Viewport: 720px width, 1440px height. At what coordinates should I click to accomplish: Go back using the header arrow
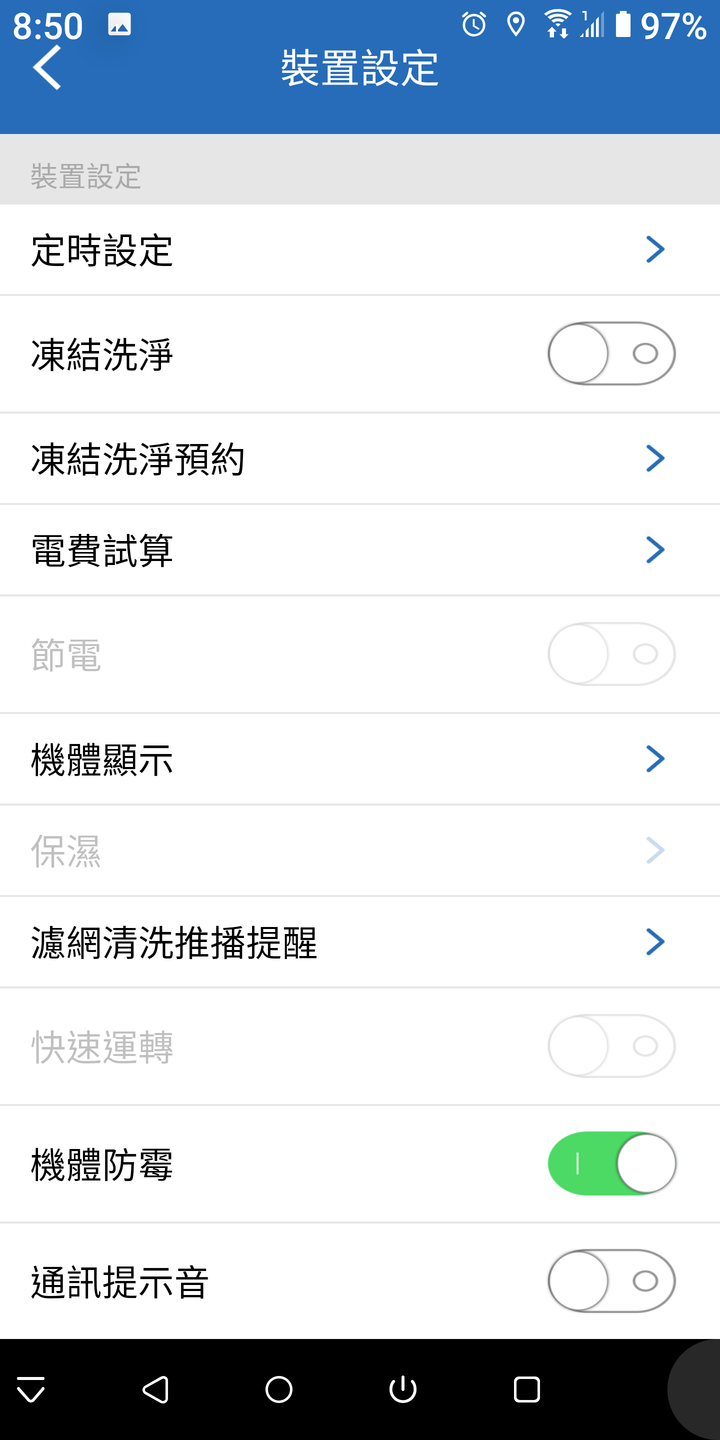47,69
